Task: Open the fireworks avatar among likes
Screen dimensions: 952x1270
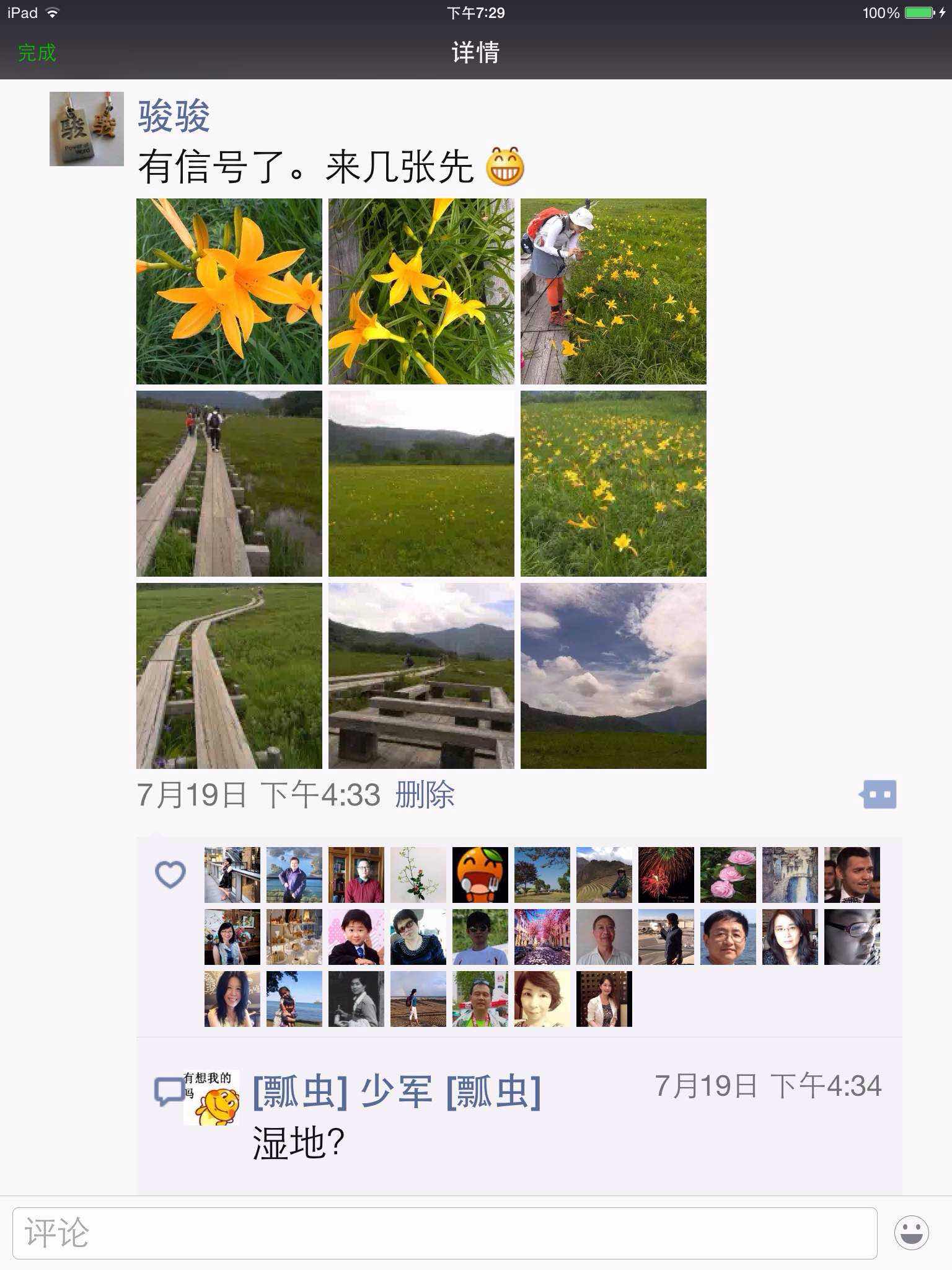Action: point(666,875)
